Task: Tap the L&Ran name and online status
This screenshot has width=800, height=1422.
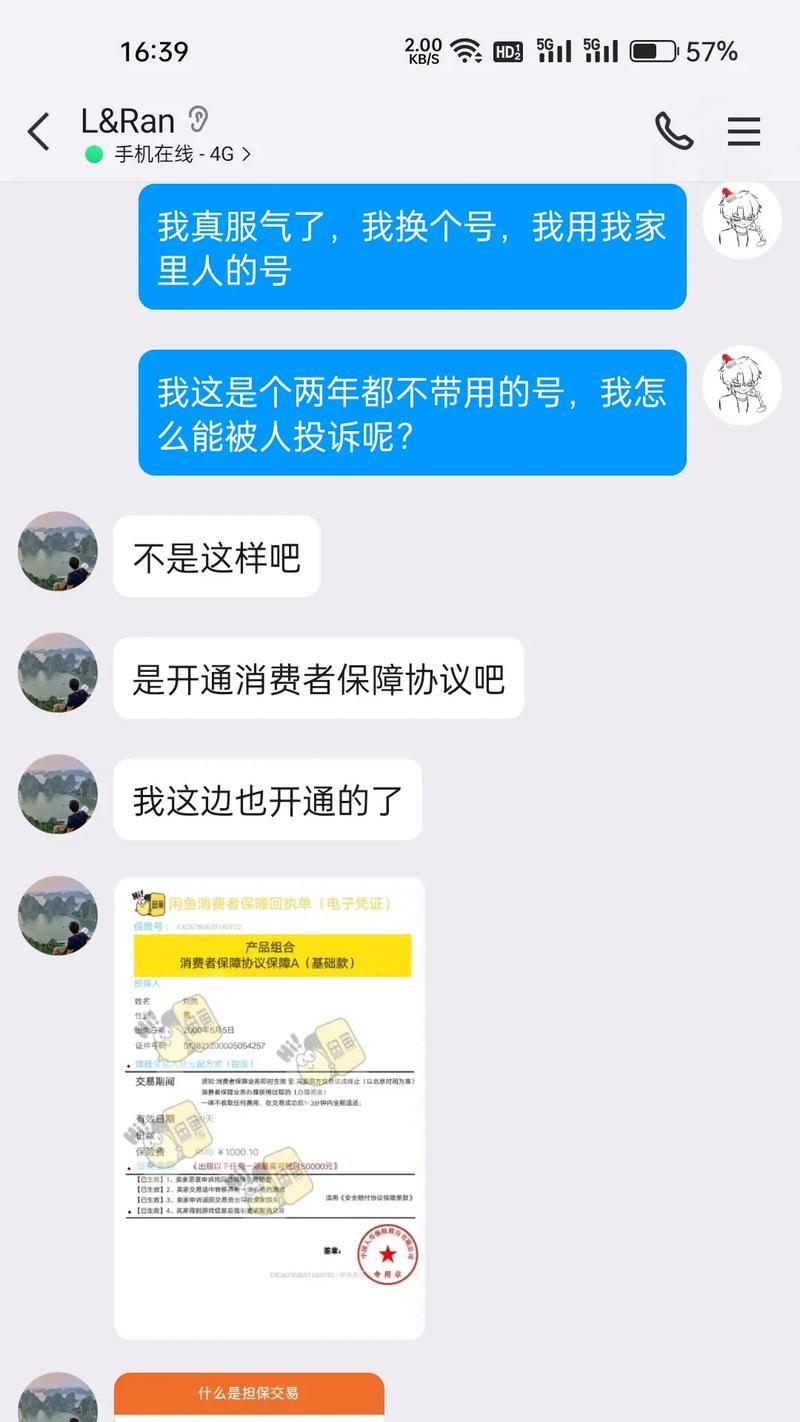Action: pos(165,135)
